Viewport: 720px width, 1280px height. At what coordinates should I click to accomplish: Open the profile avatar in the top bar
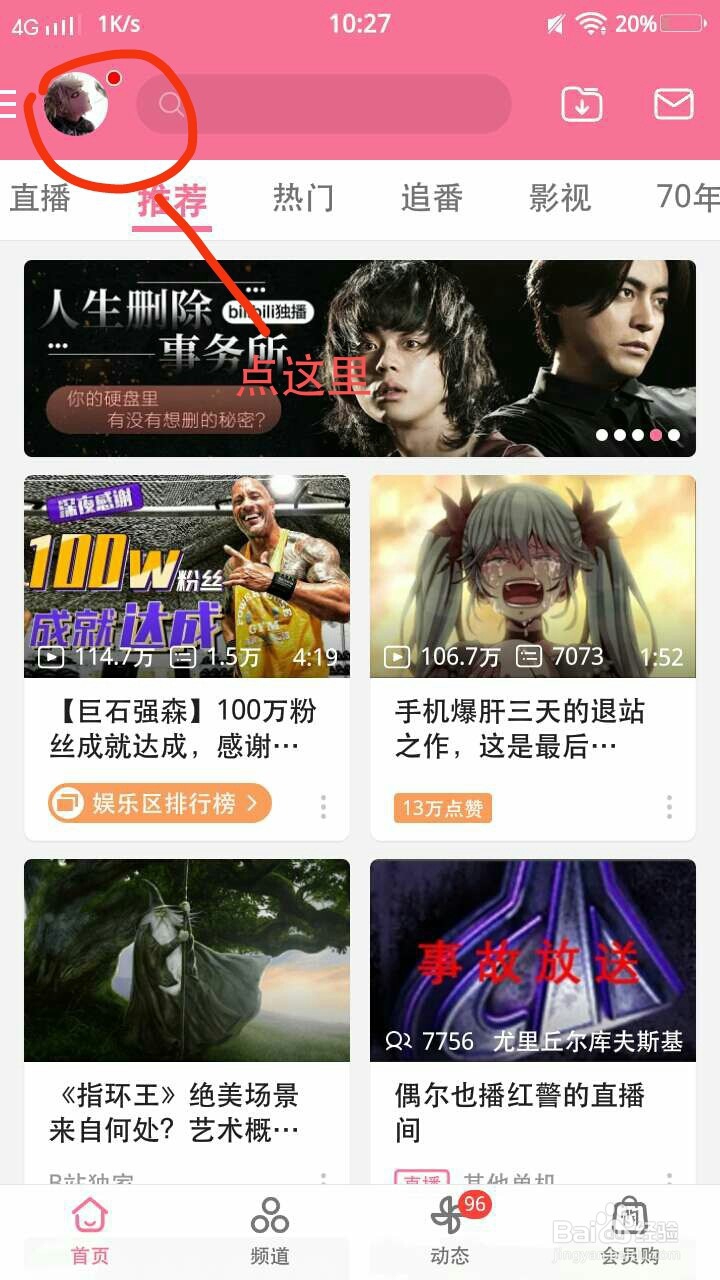[x=76, y=104]
